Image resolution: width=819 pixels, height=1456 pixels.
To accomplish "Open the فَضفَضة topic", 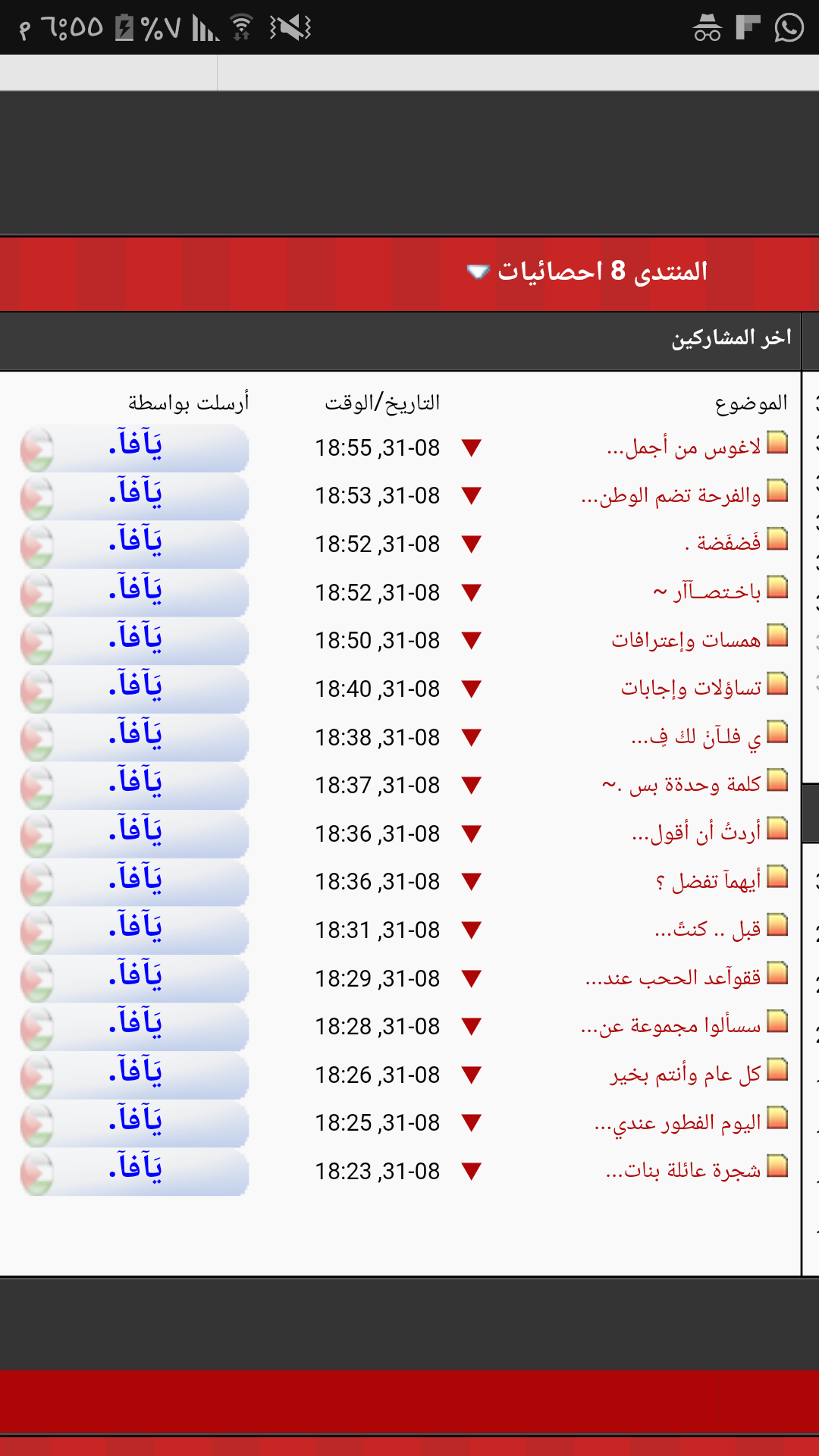I will (x=722, y=543).
